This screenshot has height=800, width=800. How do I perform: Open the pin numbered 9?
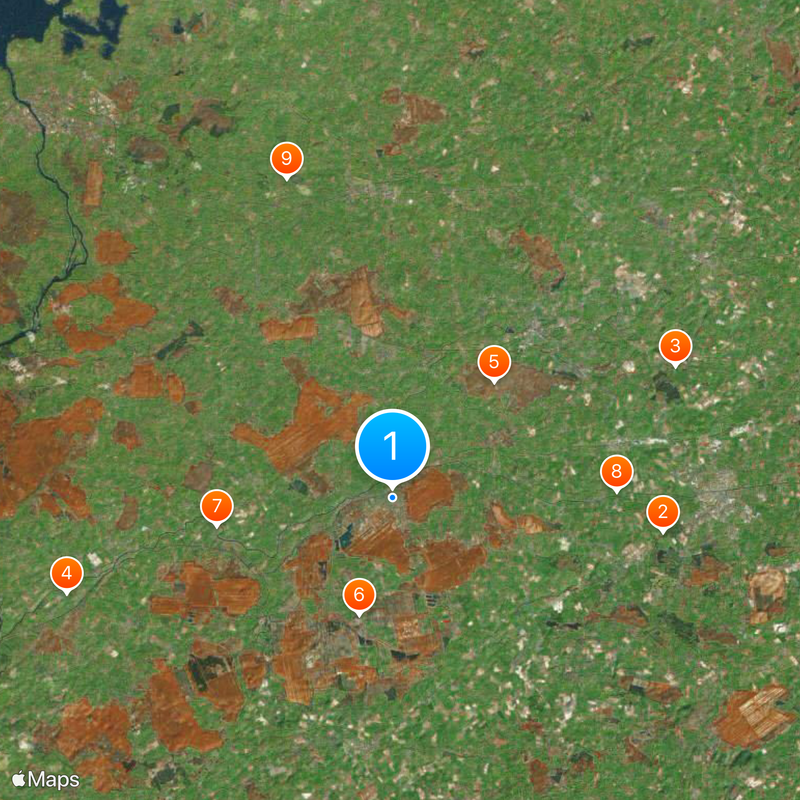pyautogui.click(x=287, y=159)
